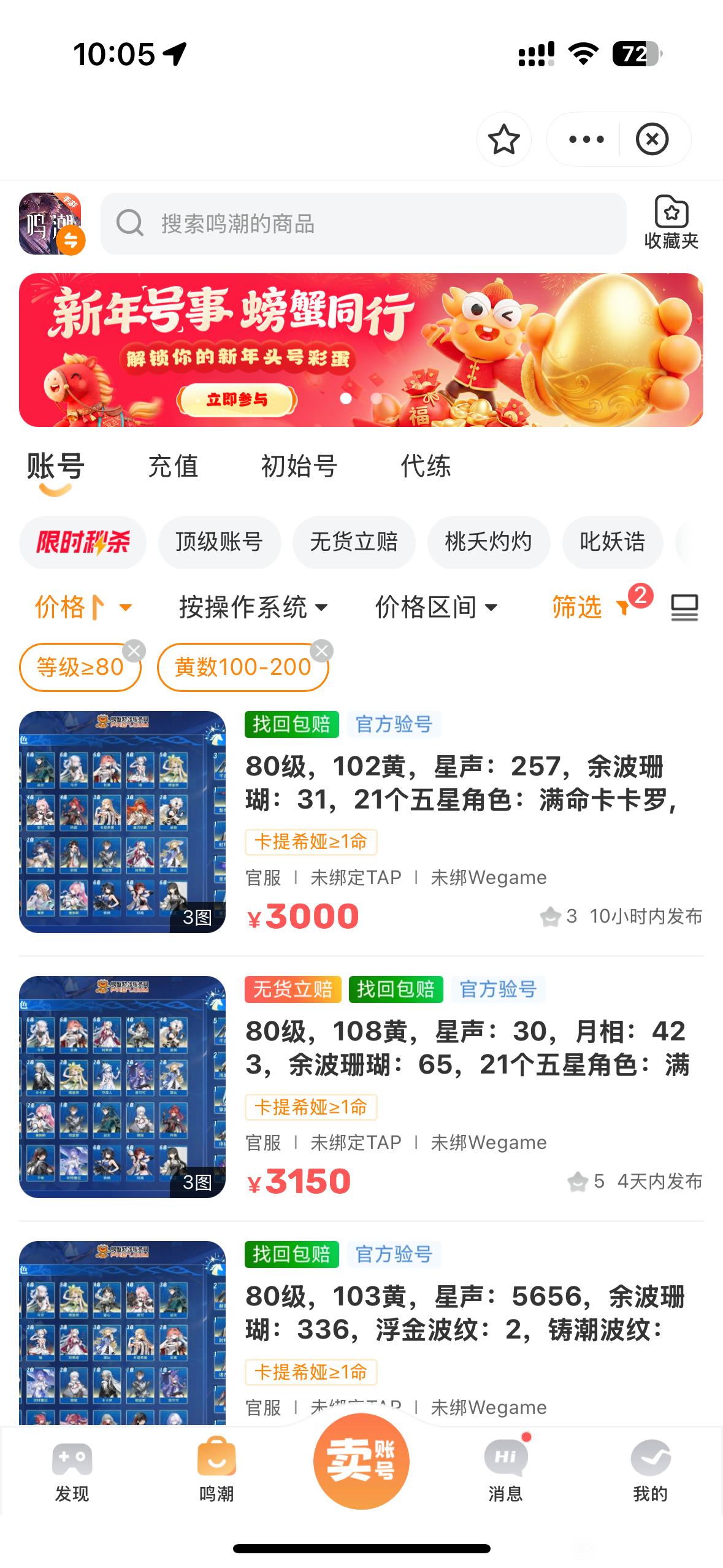
Task: Close the mini program
Action: (x=652, y=139)
